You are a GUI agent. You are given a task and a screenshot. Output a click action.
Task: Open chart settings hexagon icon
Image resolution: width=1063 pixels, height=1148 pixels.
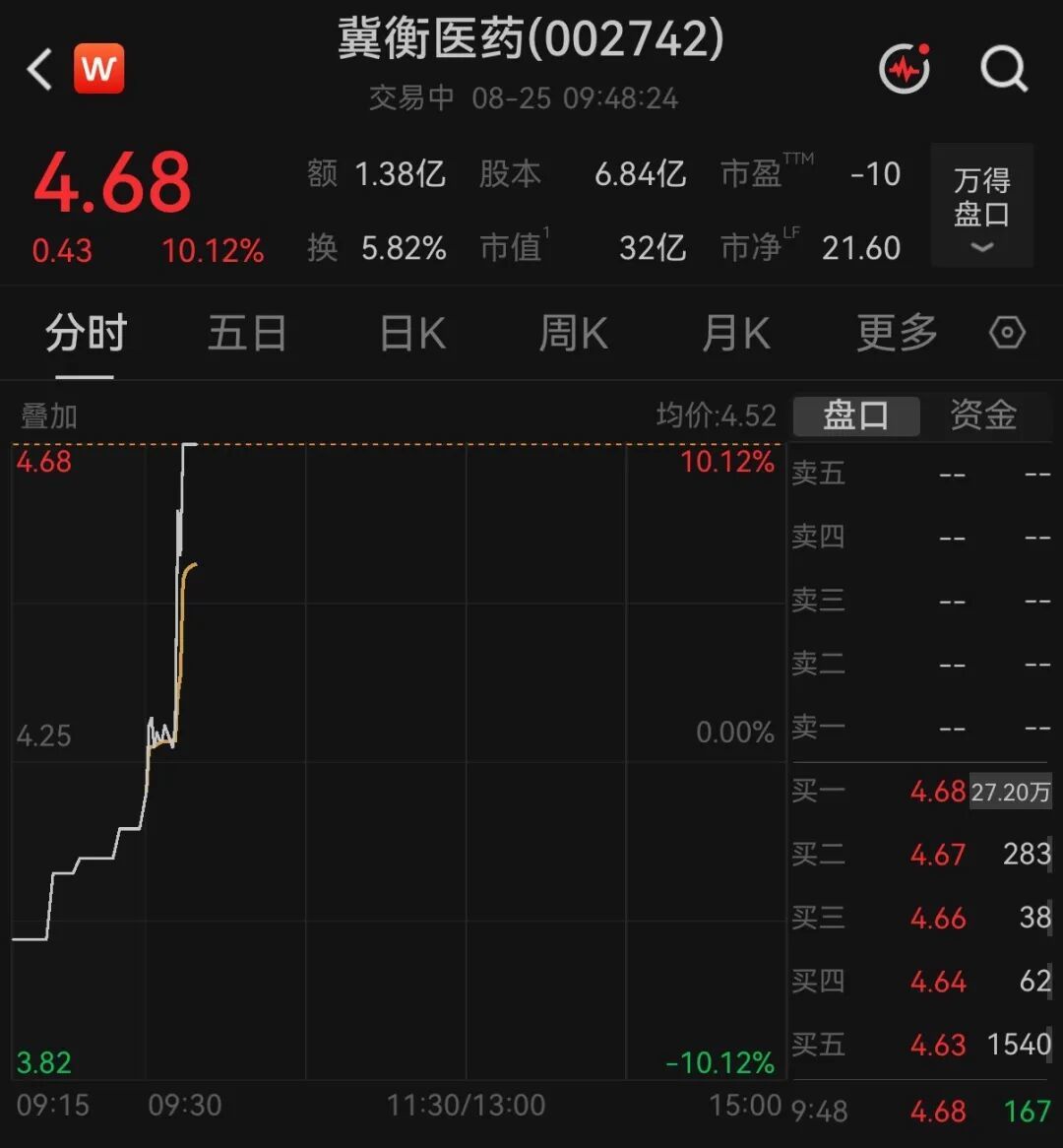point(1007,333)
